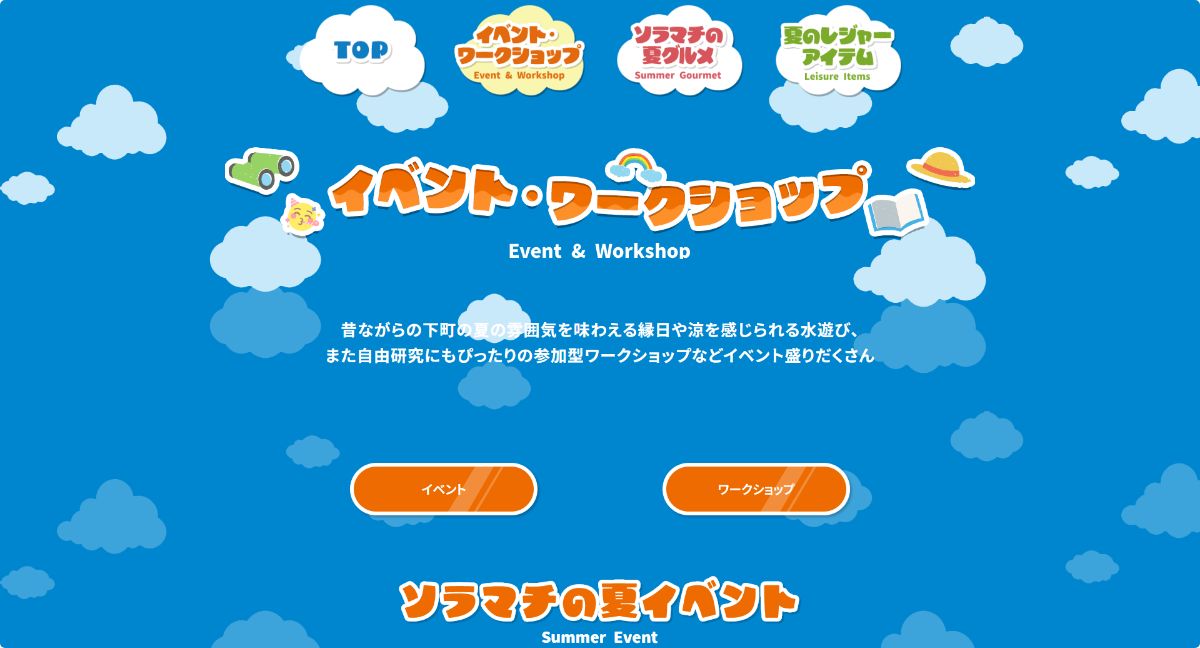Go to the TOP cloud tab
Viewport: 1200px width, 648px height.
tap(361, 50)
